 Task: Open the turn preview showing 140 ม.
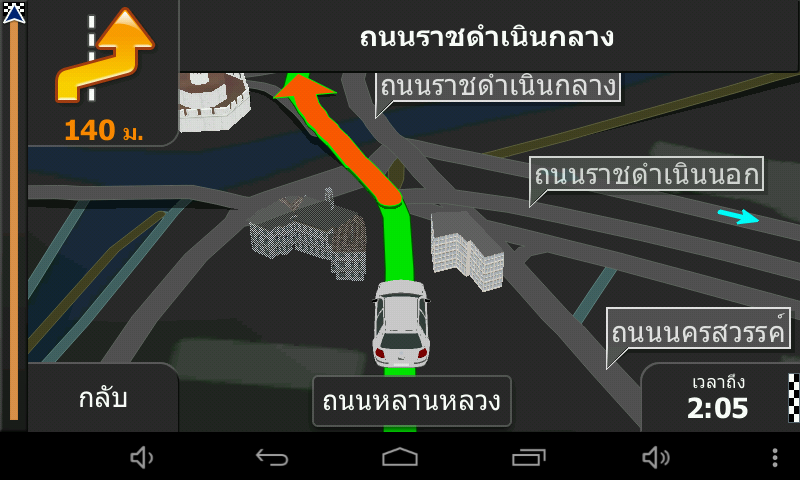pos(103,73)
